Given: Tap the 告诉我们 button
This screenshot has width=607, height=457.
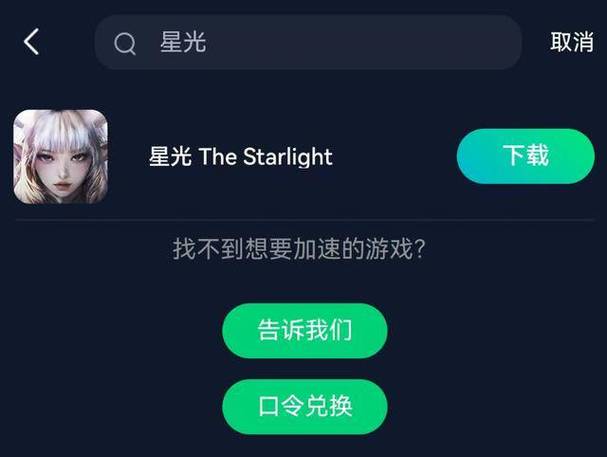Looking at the screenshot, I should click(304, 331).
